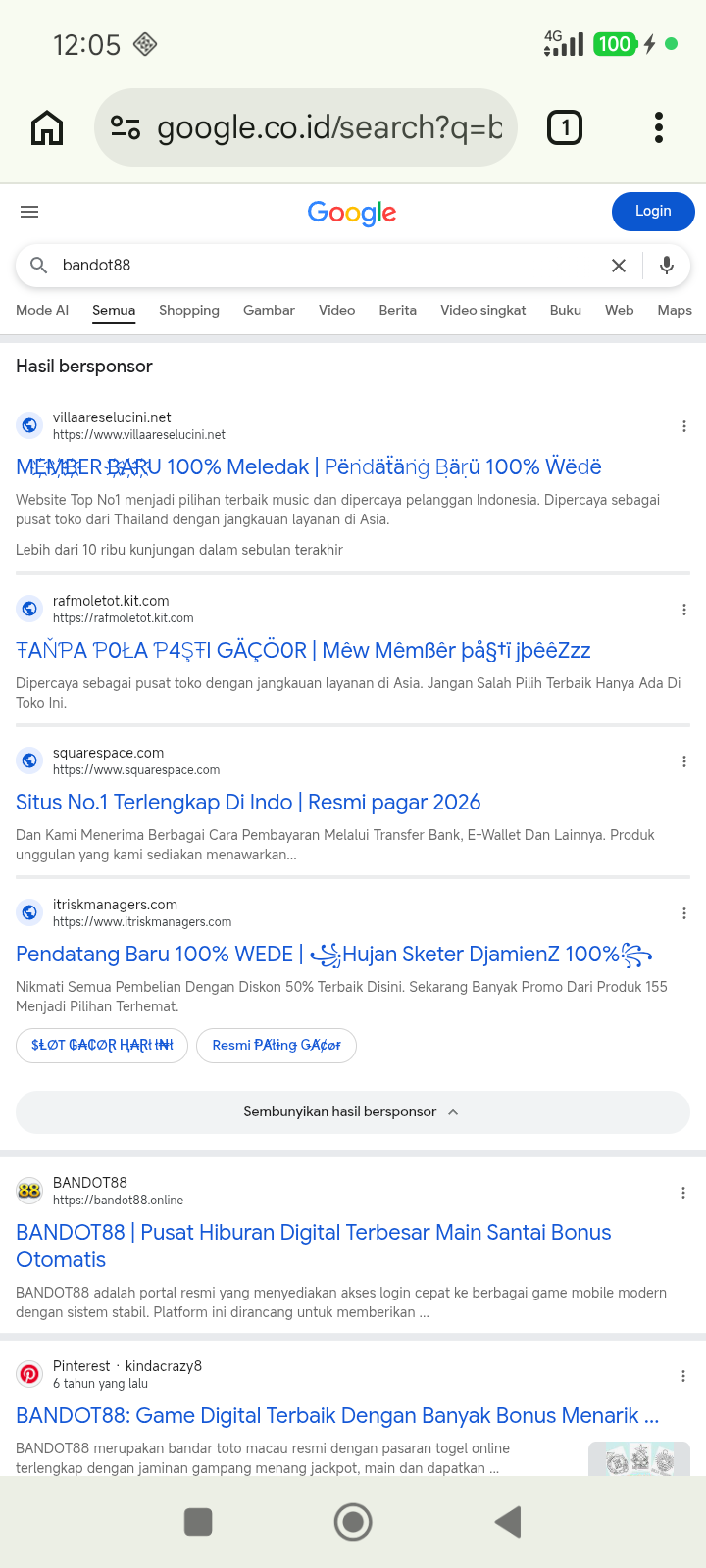Switch to the Gambar tab

(269, 310)
